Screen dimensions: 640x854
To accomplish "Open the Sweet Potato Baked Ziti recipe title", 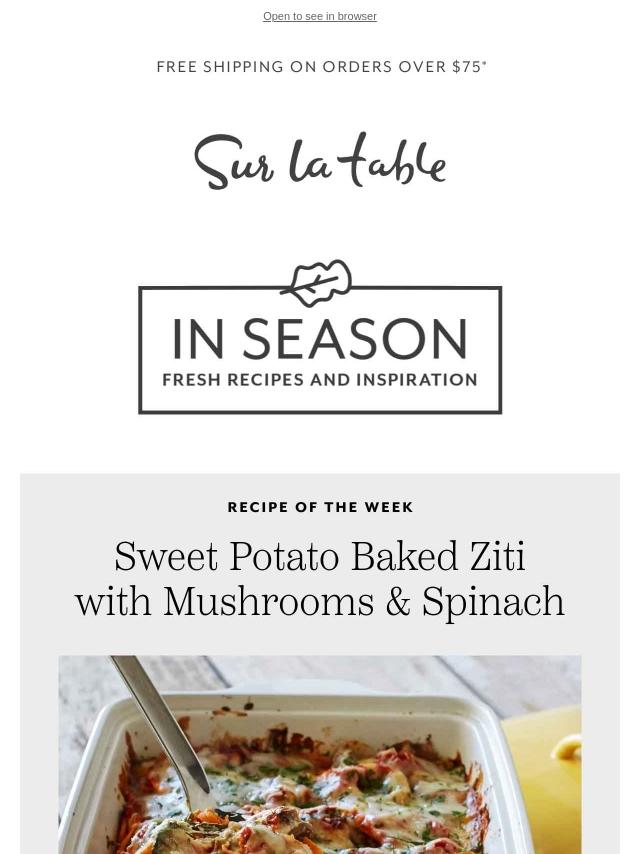I will click(x=320, y=580).
